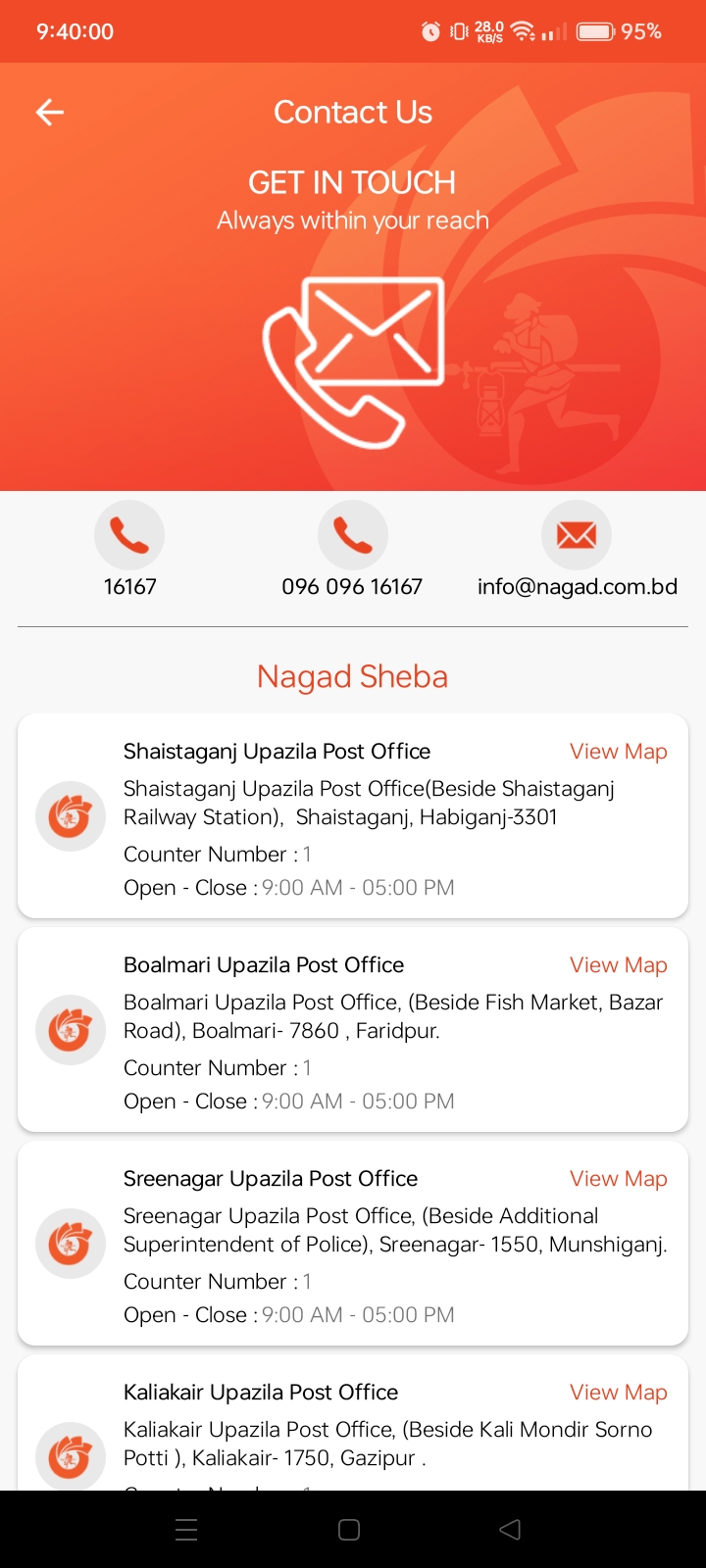Image resolution: width=706 pixels, height=1568 pixels.
Task: Open recent apps from navigation bar
Action: pyautogui.click(x=186, y=1530)
